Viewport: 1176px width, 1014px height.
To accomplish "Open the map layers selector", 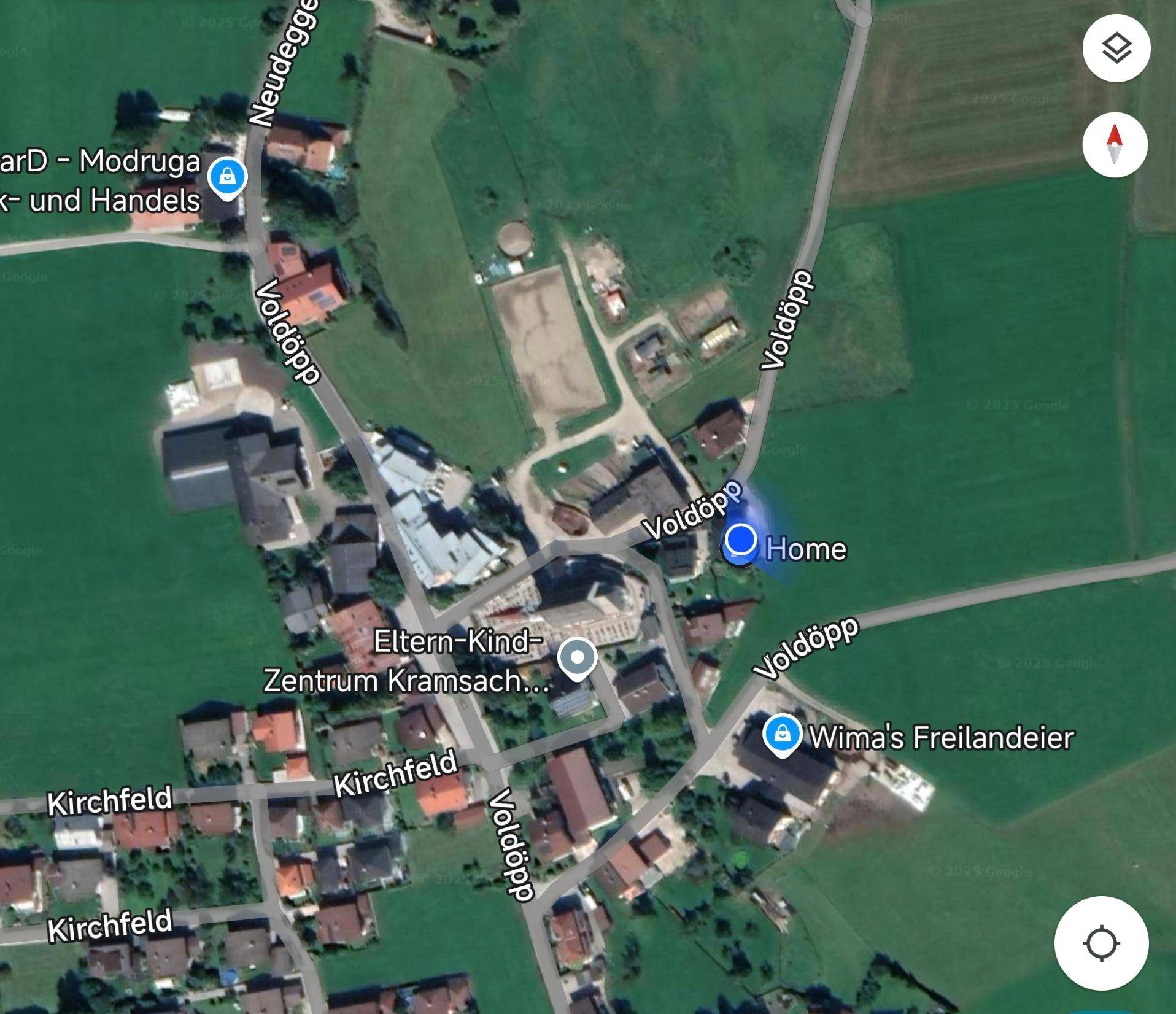I will click(1116, 48).
